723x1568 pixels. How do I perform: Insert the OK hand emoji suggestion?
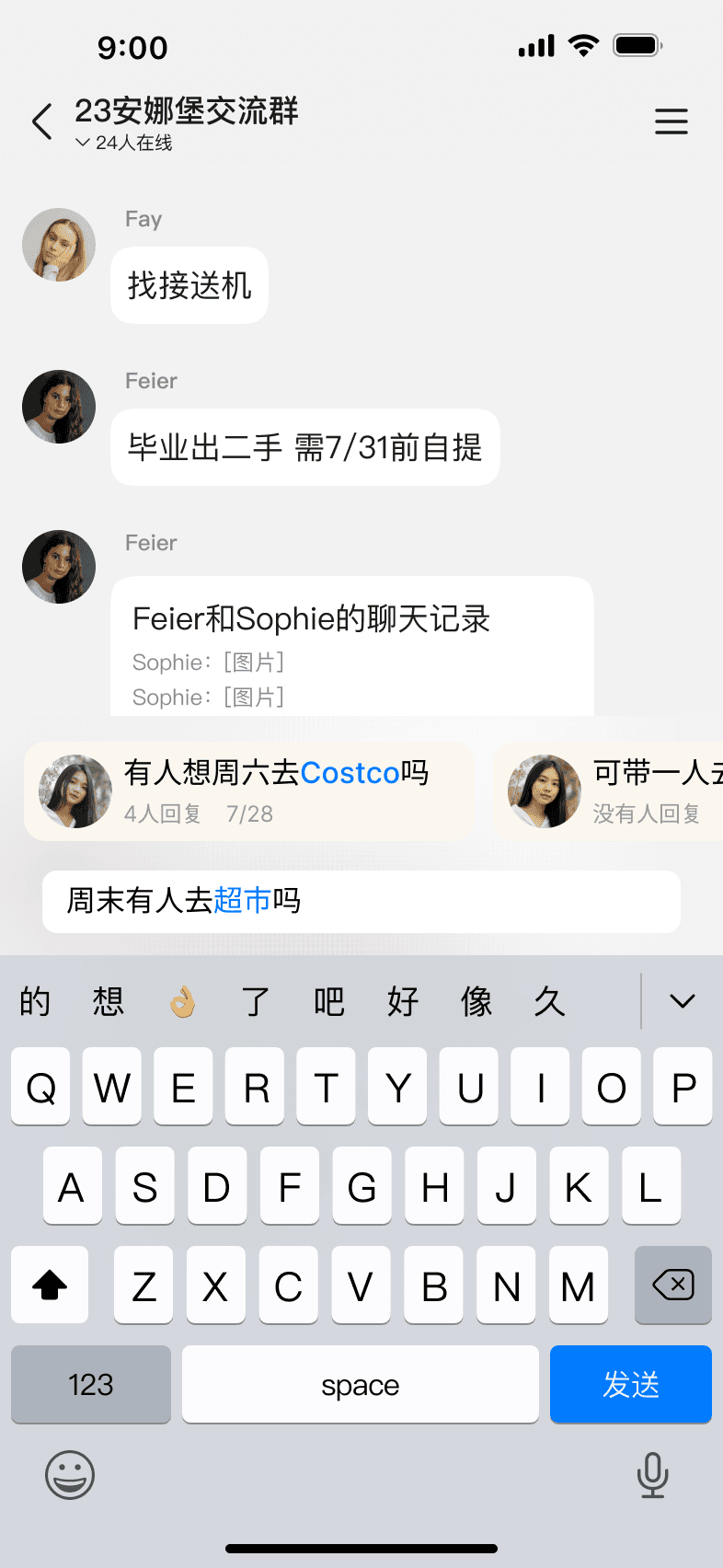pos(183,1001)
